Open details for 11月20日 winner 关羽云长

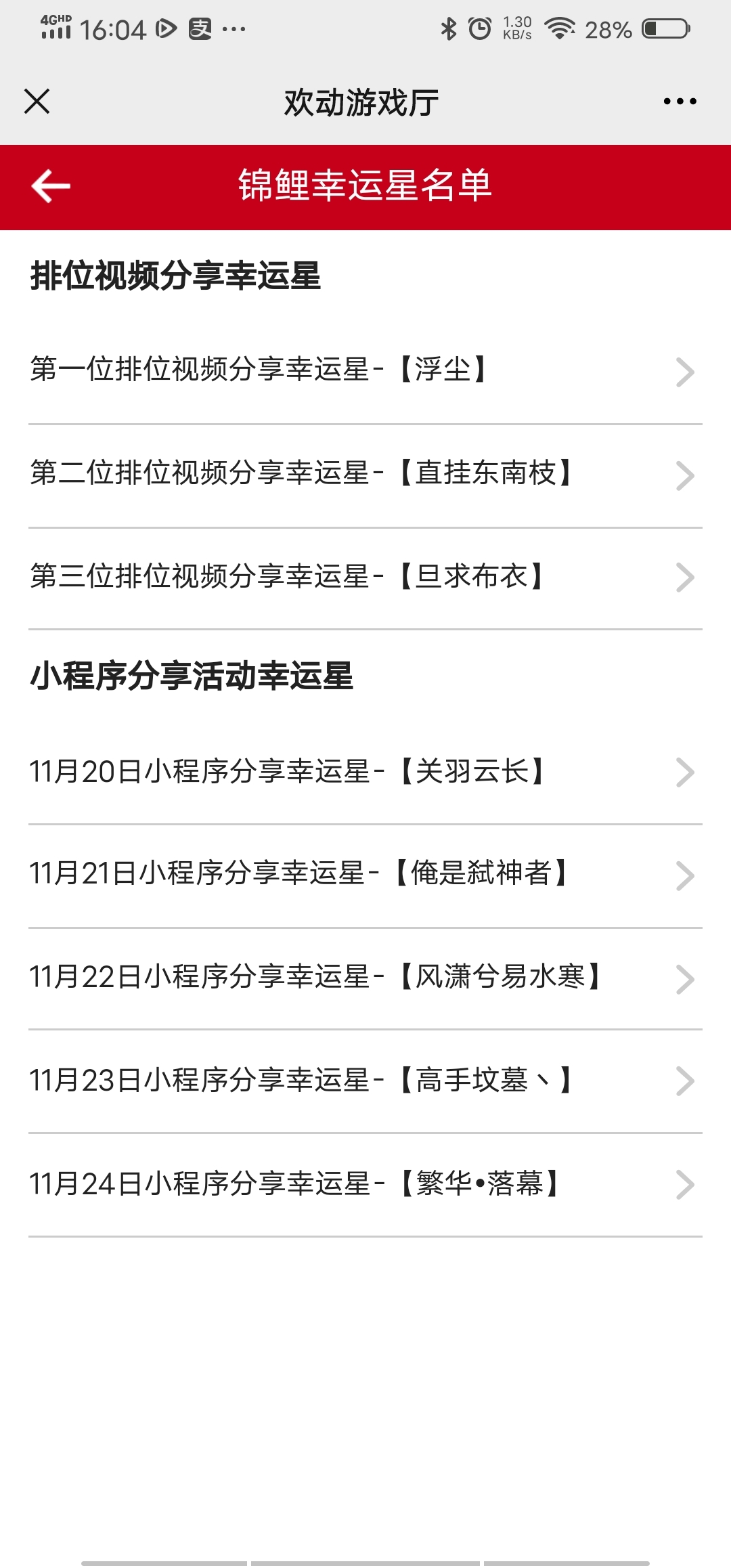(x=685, y=771)
